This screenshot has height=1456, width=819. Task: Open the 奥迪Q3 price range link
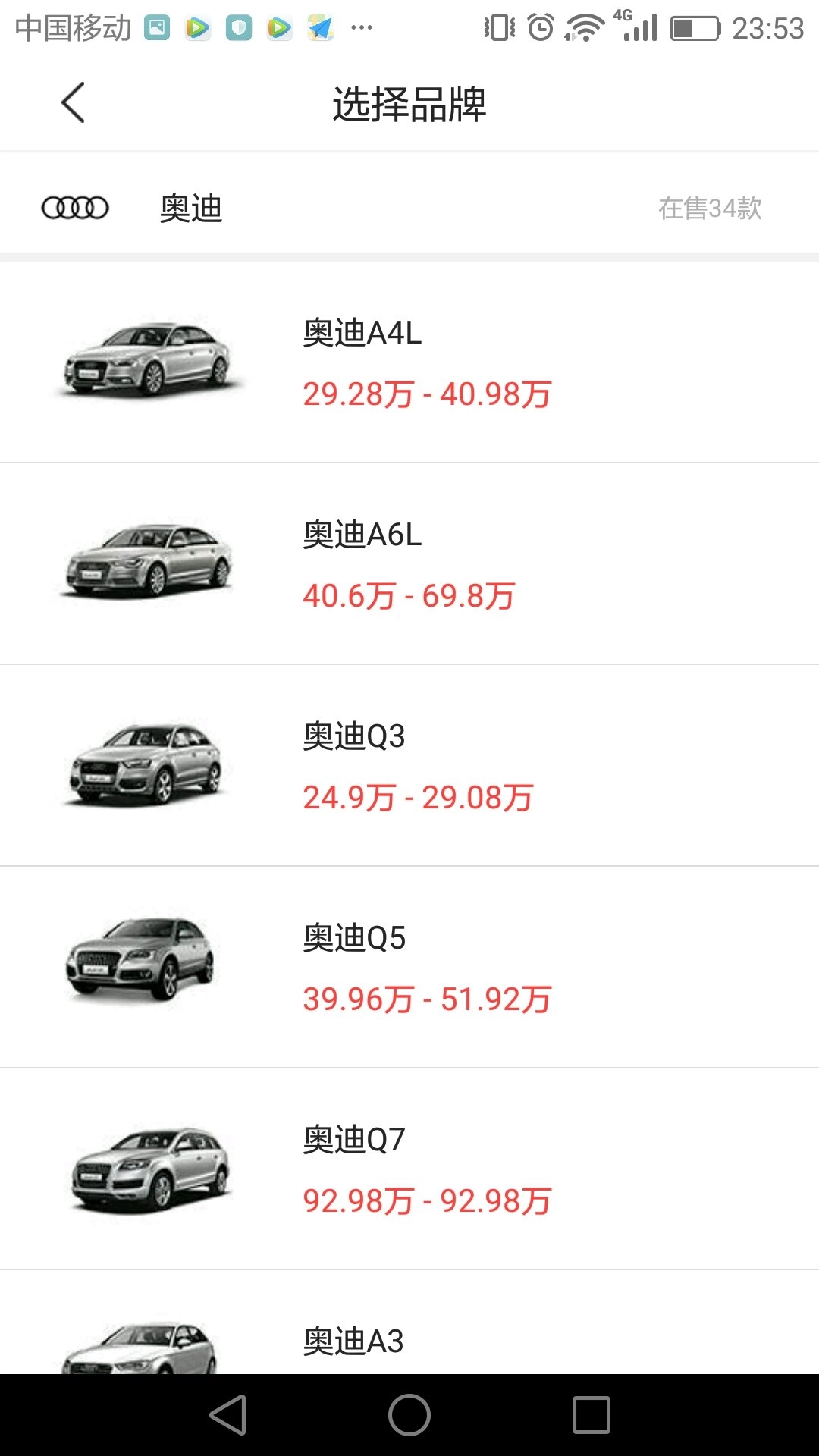pyautogui.click(x=419, y=796)
